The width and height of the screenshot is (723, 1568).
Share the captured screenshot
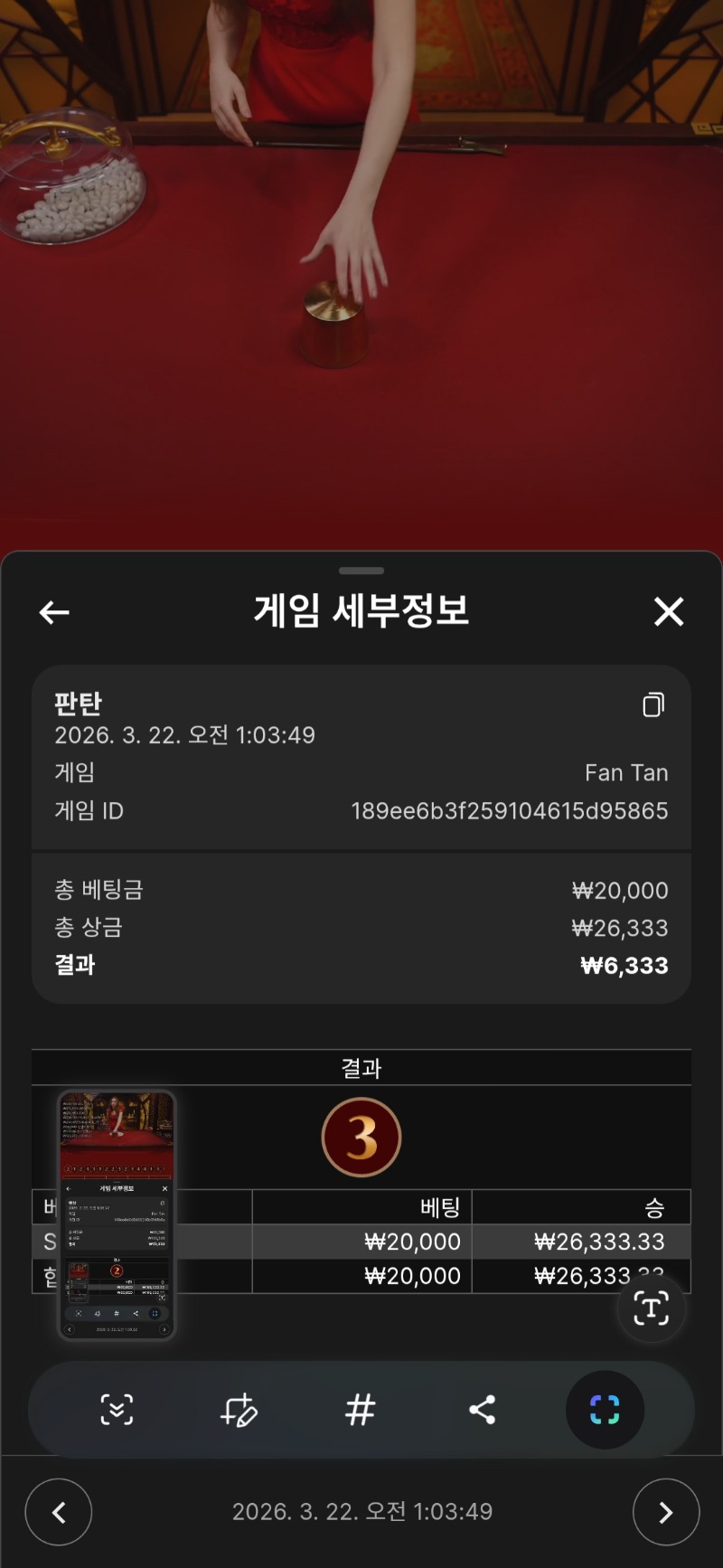click(x=482, y=1410)
